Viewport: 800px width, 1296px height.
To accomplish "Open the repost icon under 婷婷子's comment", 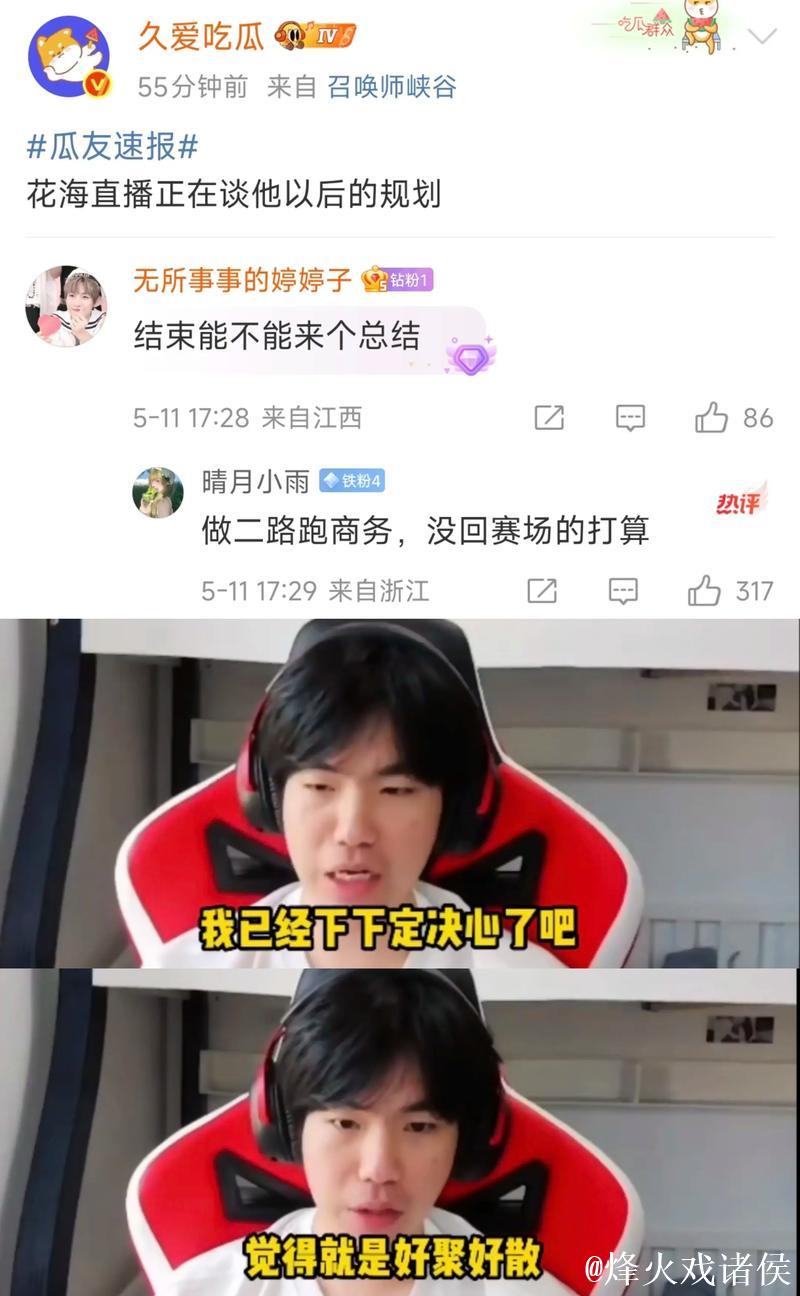I will [x=551, y=419].
